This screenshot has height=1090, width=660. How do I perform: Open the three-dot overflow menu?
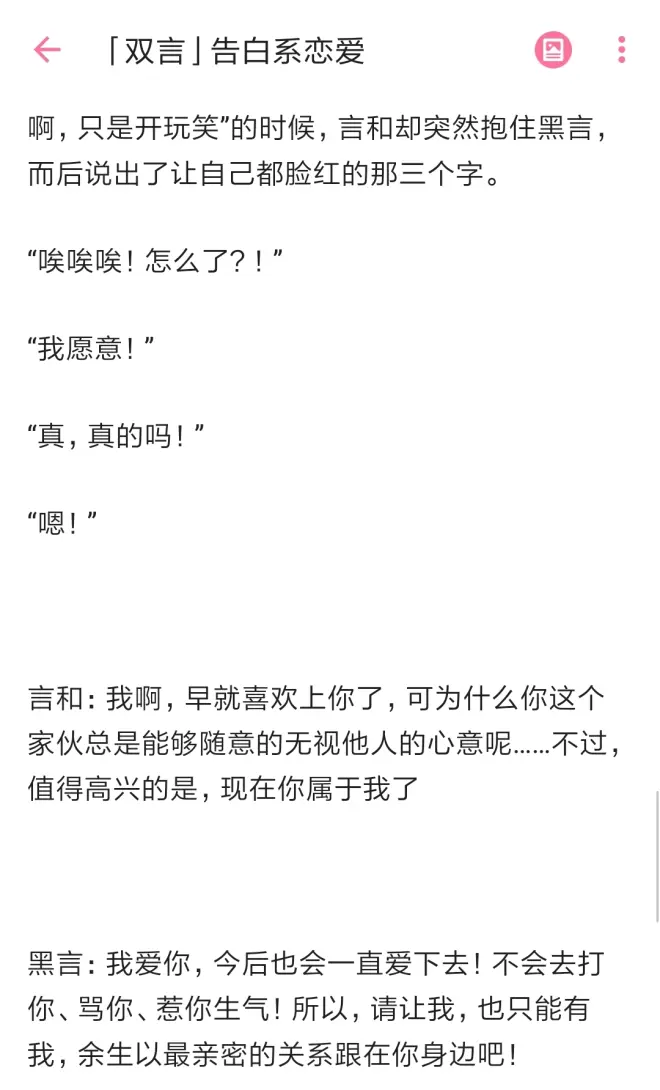tap(622, 50)
